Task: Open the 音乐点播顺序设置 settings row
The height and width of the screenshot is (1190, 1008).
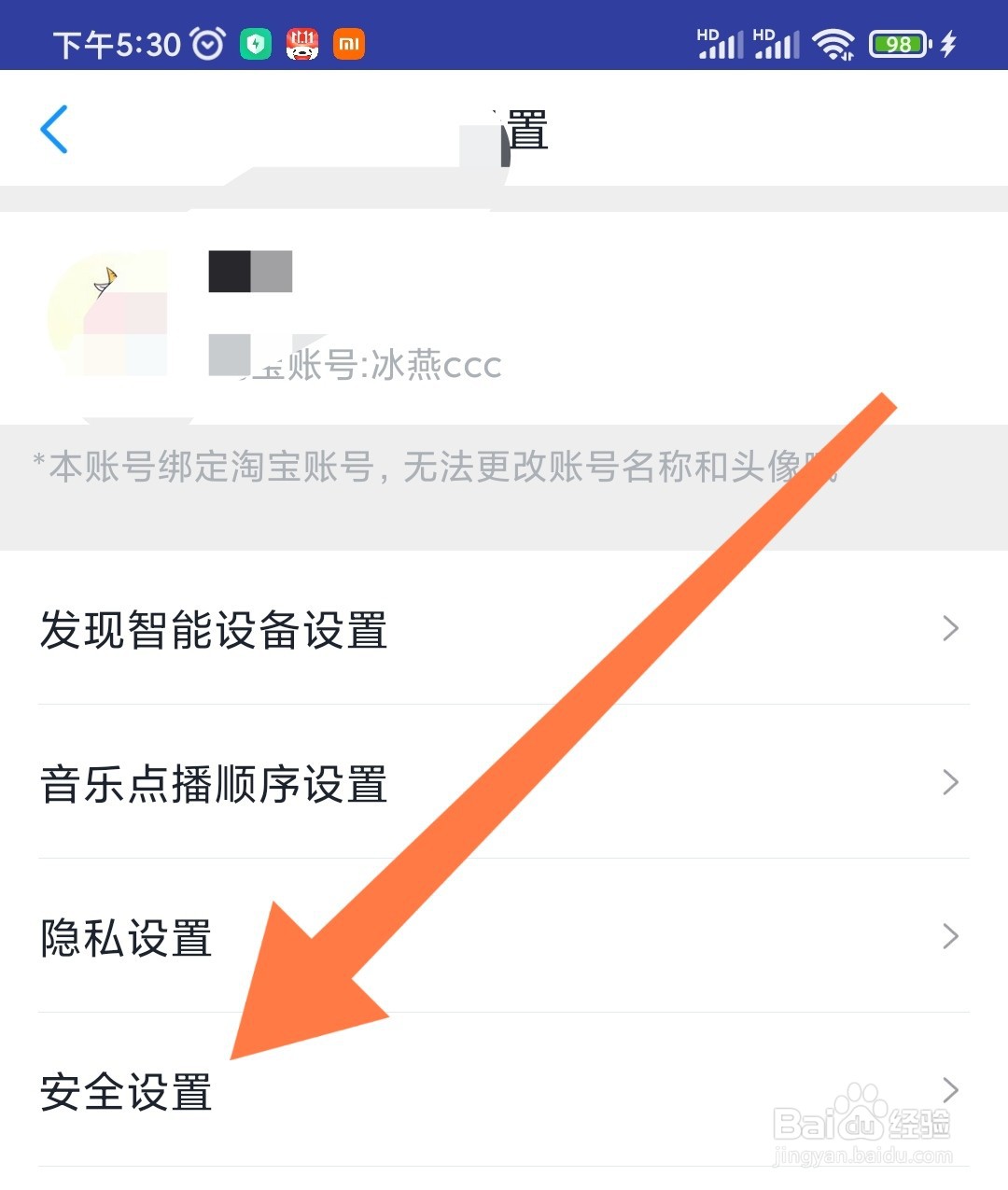Action: pyautogui.click(x=213, y=784)
